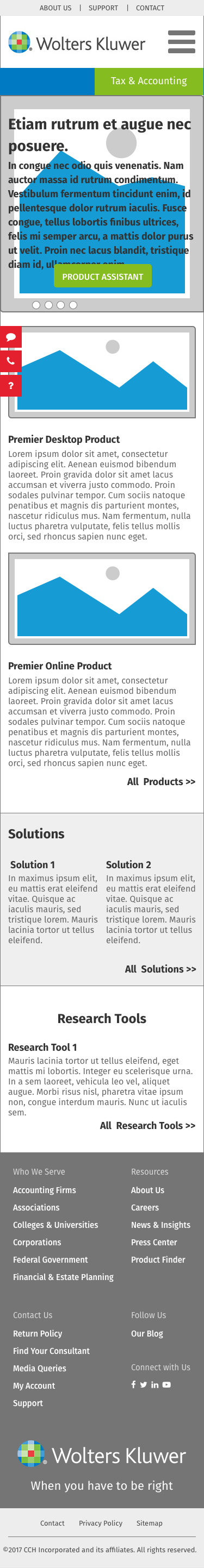Tap the Product Assistant button

coord(102,277)
